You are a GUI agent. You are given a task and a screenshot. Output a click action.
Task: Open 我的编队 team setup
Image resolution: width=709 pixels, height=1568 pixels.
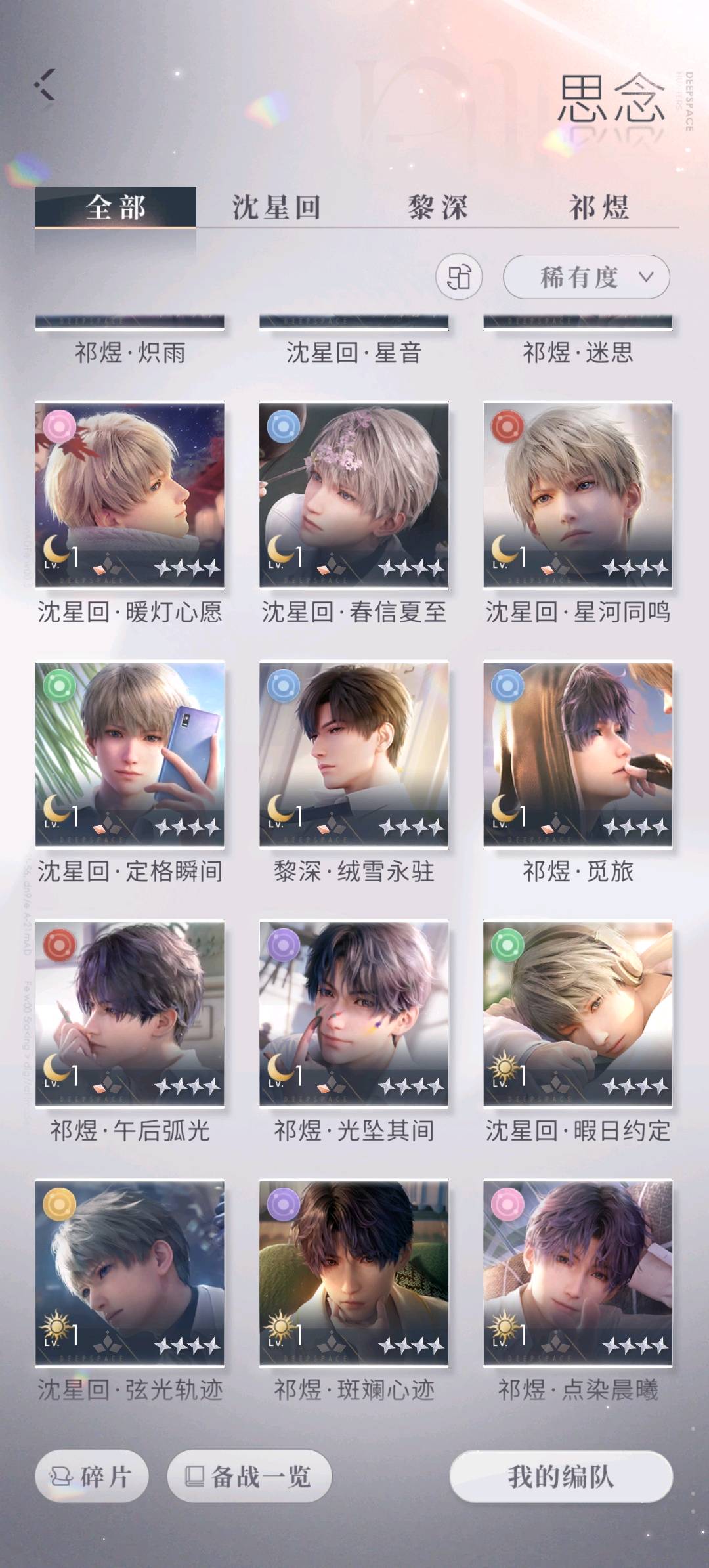point(561,1477)
